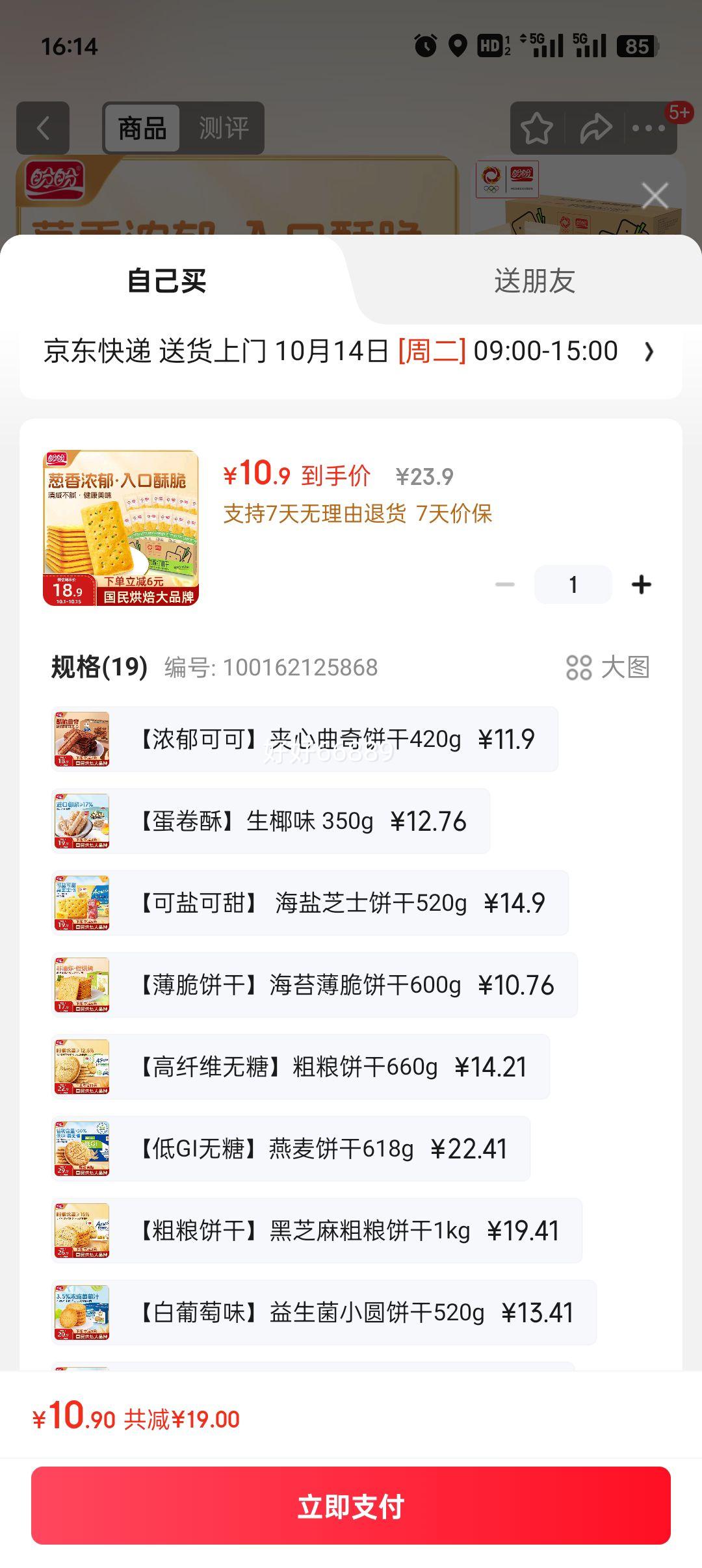
Task: Select the 自己买 tab
Action: pos(166,281)
